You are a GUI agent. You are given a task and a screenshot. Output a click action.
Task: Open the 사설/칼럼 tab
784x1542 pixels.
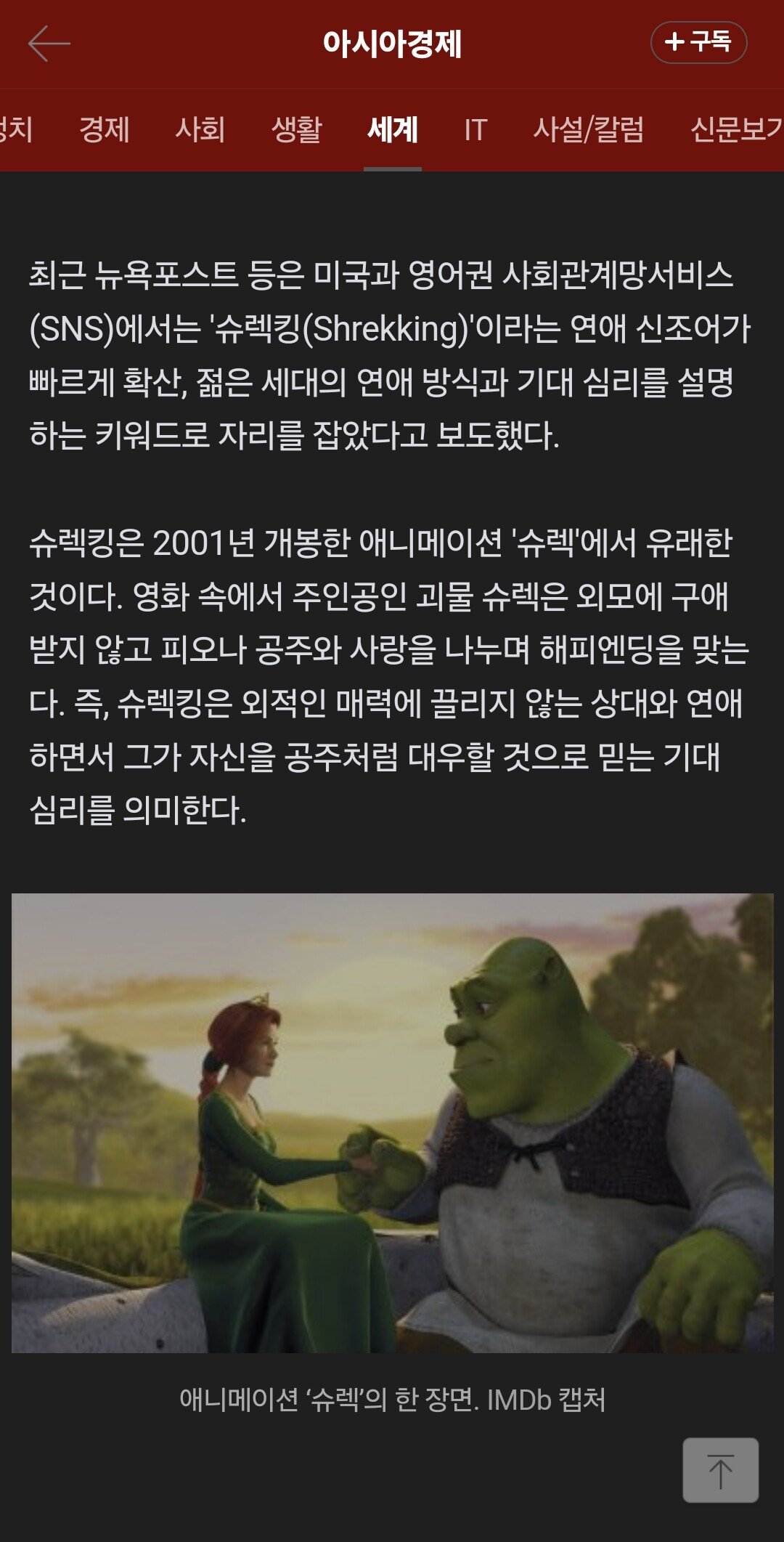588,130
